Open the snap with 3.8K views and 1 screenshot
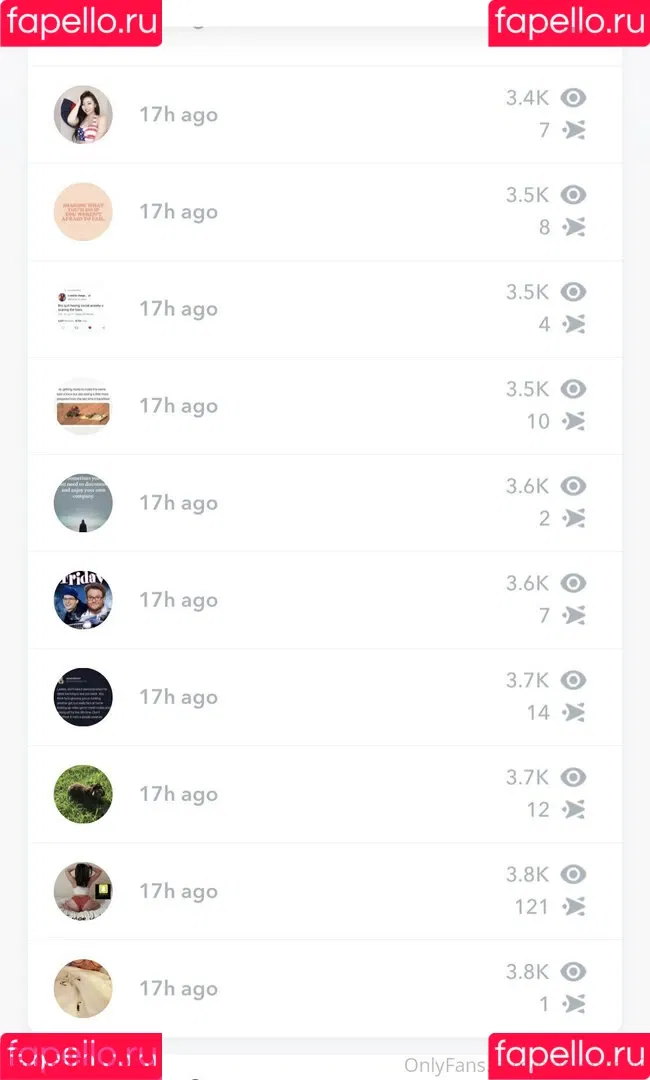The height and width of the screenshot is (1080, 650). tap(83, 987)
